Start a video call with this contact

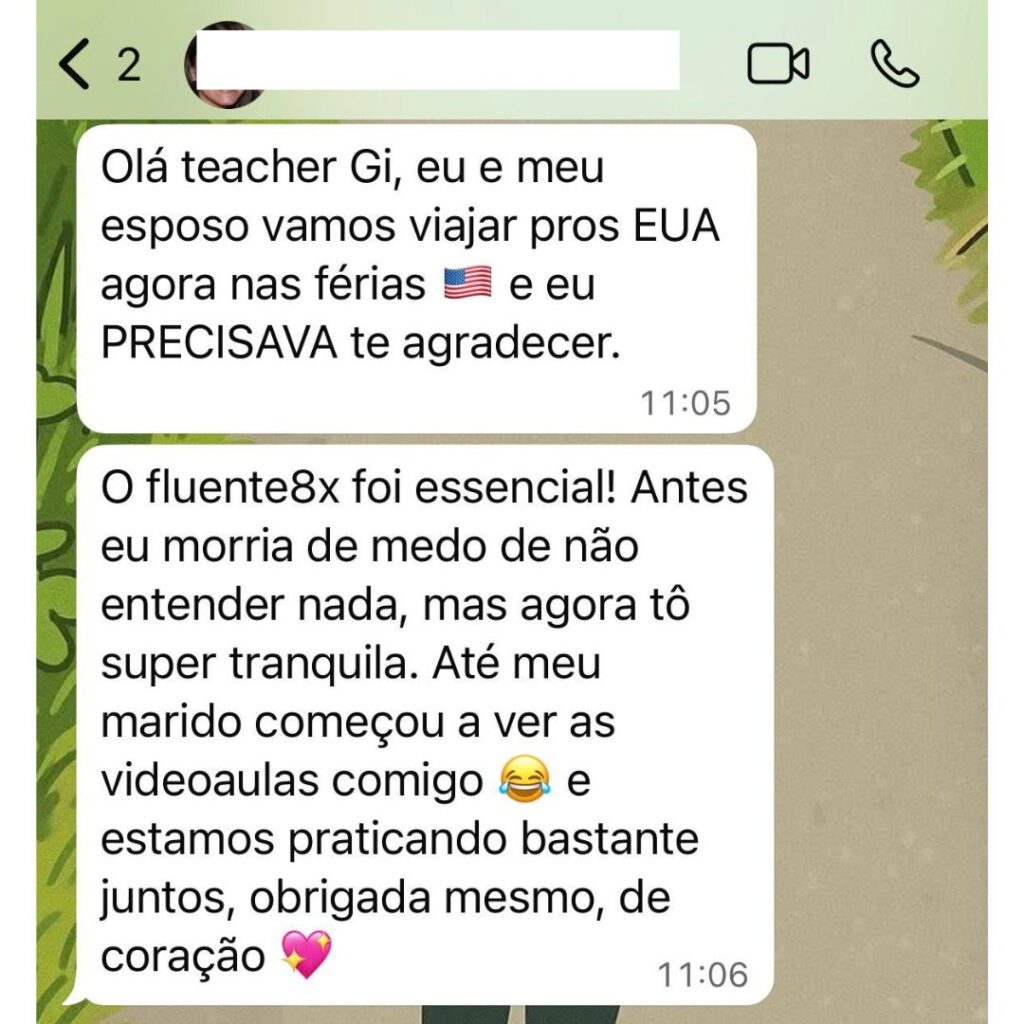pos(778,65)
